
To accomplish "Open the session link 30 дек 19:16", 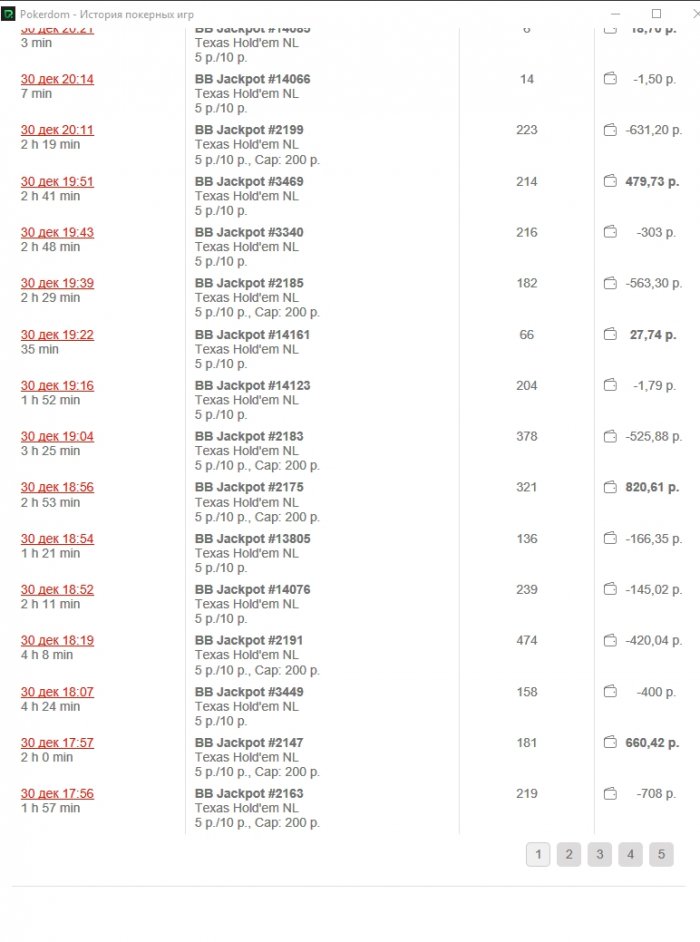I will click(x=57, y=385).
